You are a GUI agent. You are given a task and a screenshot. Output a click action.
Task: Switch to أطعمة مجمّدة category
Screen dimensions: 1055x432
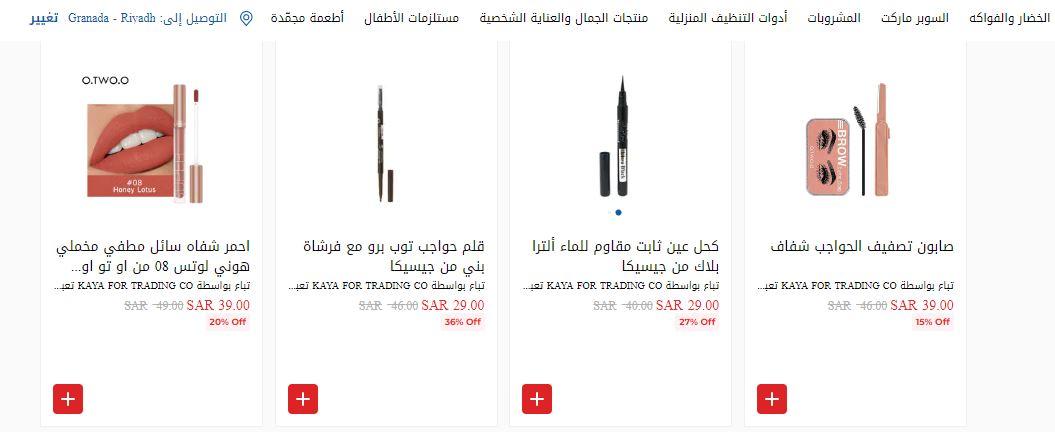[308, 18]
